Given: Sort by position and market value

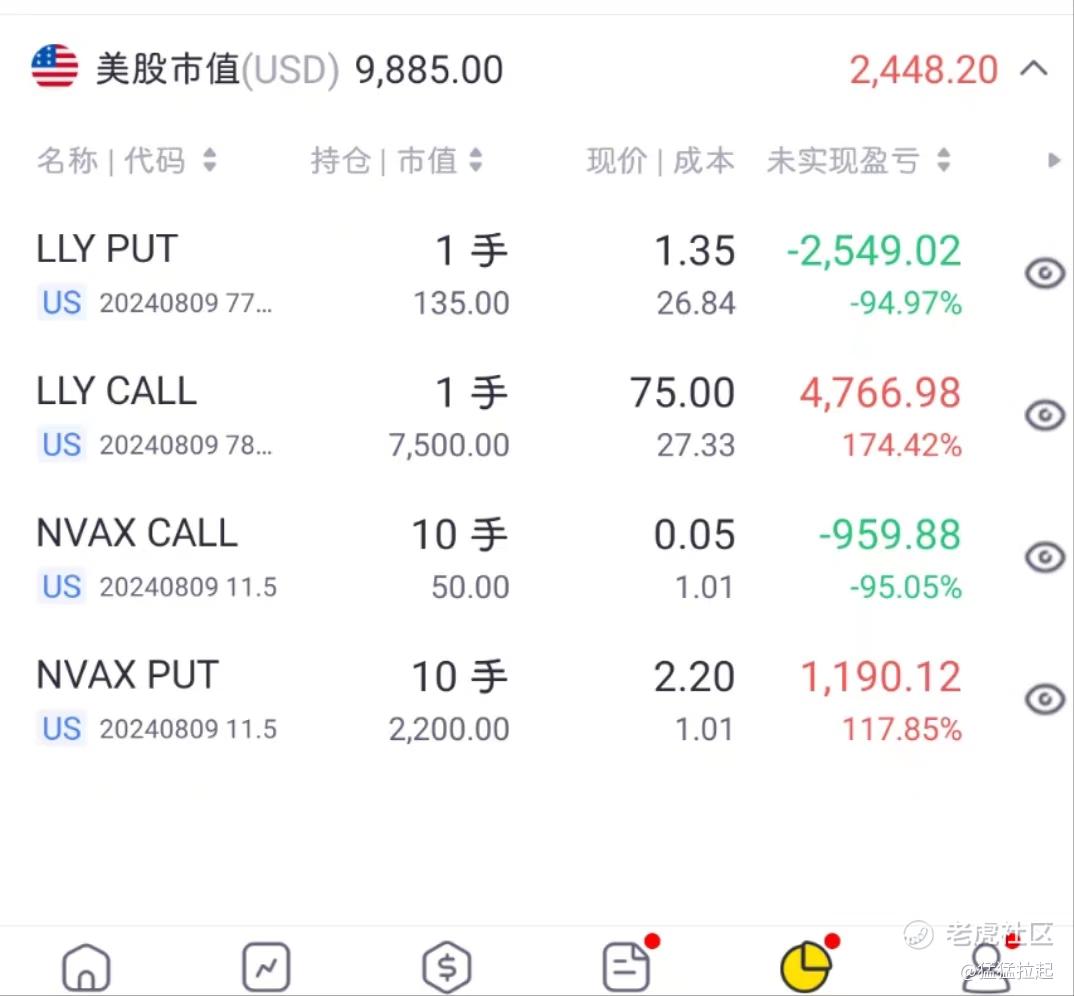Looking at the screenshot, I should (x=396, y=160).
